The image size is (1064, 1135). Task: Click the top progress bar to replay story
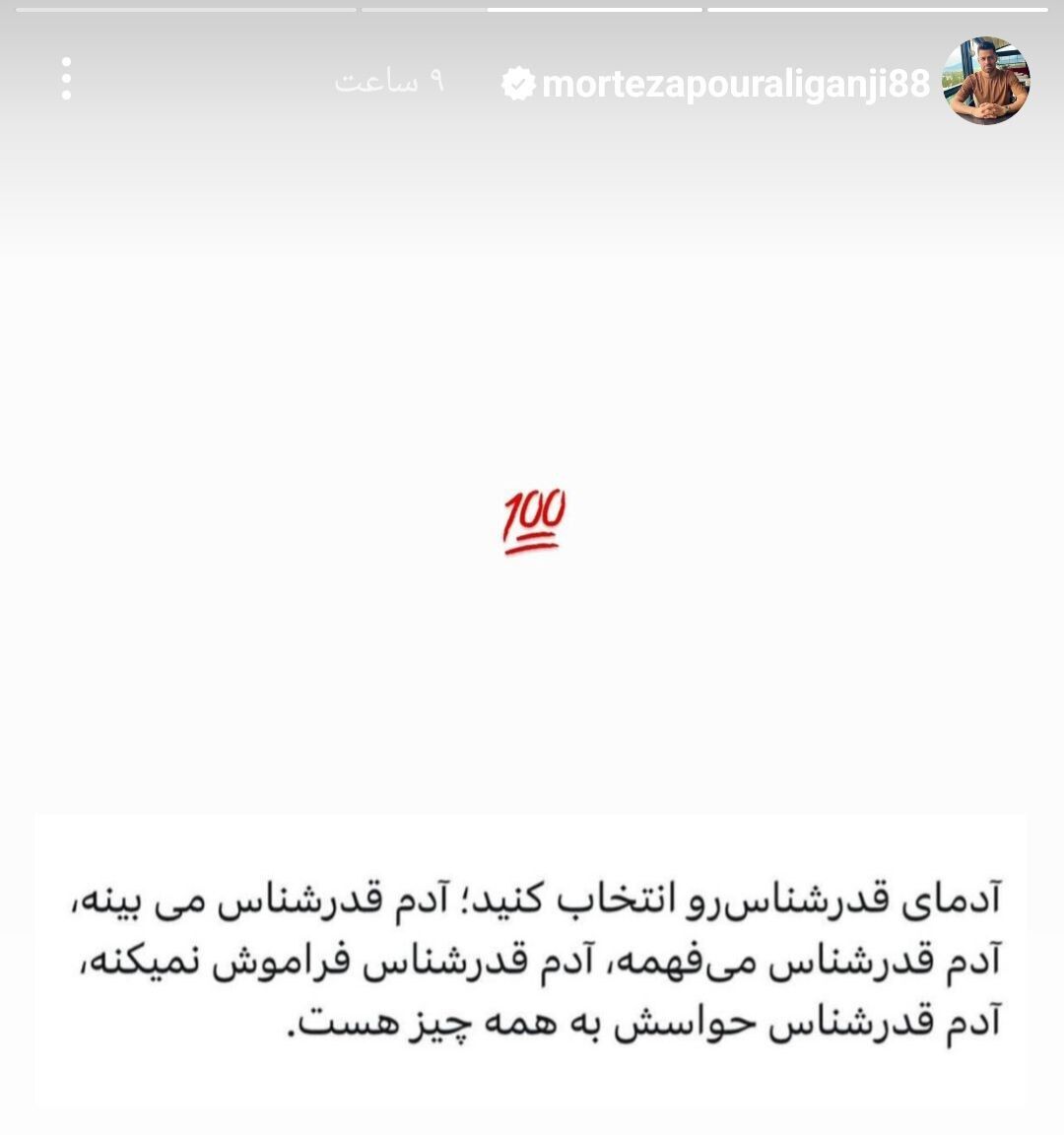[532, 11]
